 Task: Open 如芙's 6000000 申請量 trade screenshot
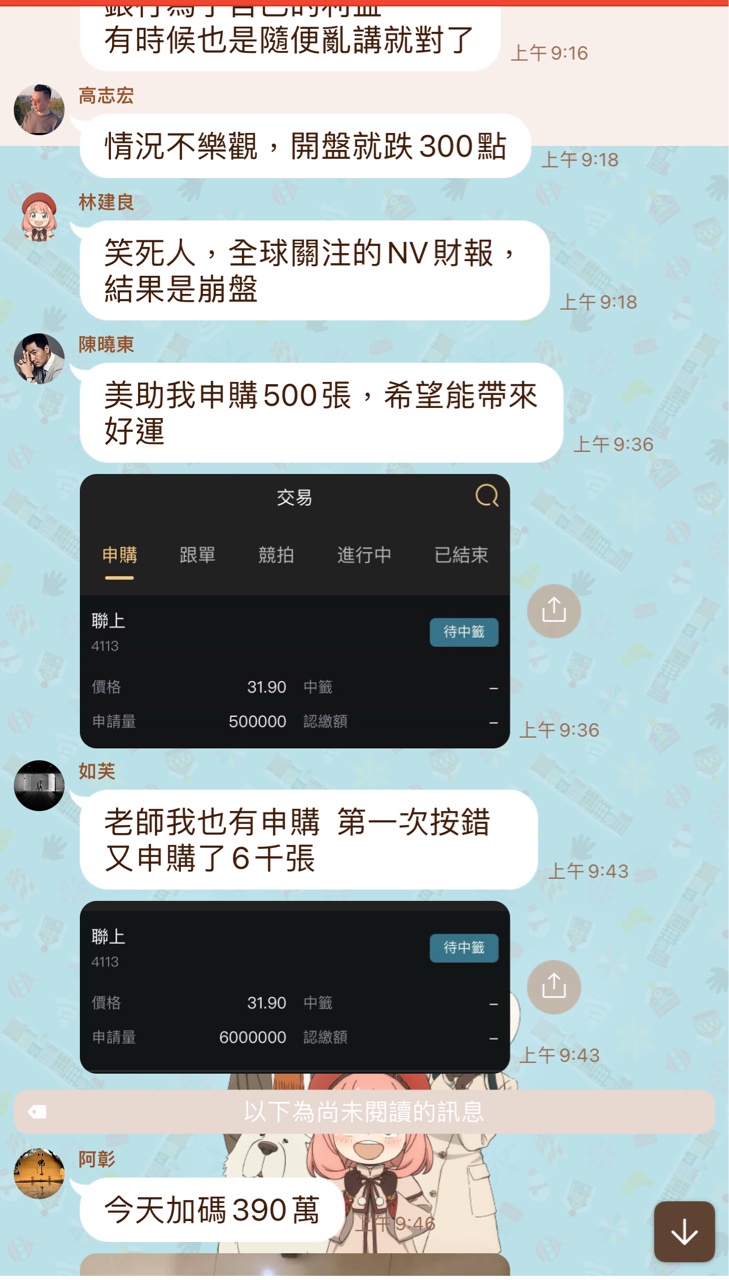pyautogui.click(x=295, y=987)
